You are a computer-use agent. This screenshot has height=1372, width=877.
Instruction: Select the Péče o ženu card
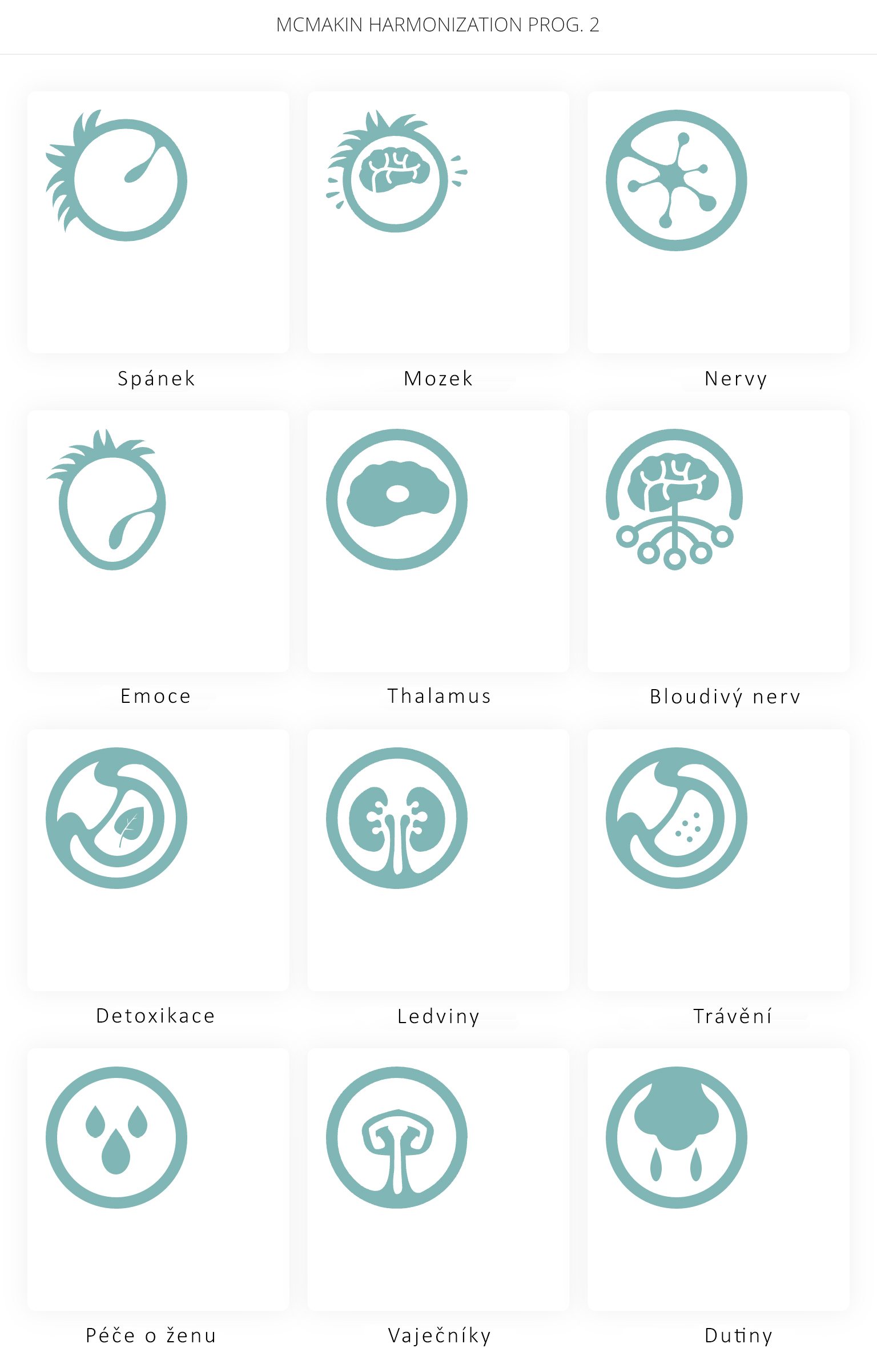click(158, 1179)
